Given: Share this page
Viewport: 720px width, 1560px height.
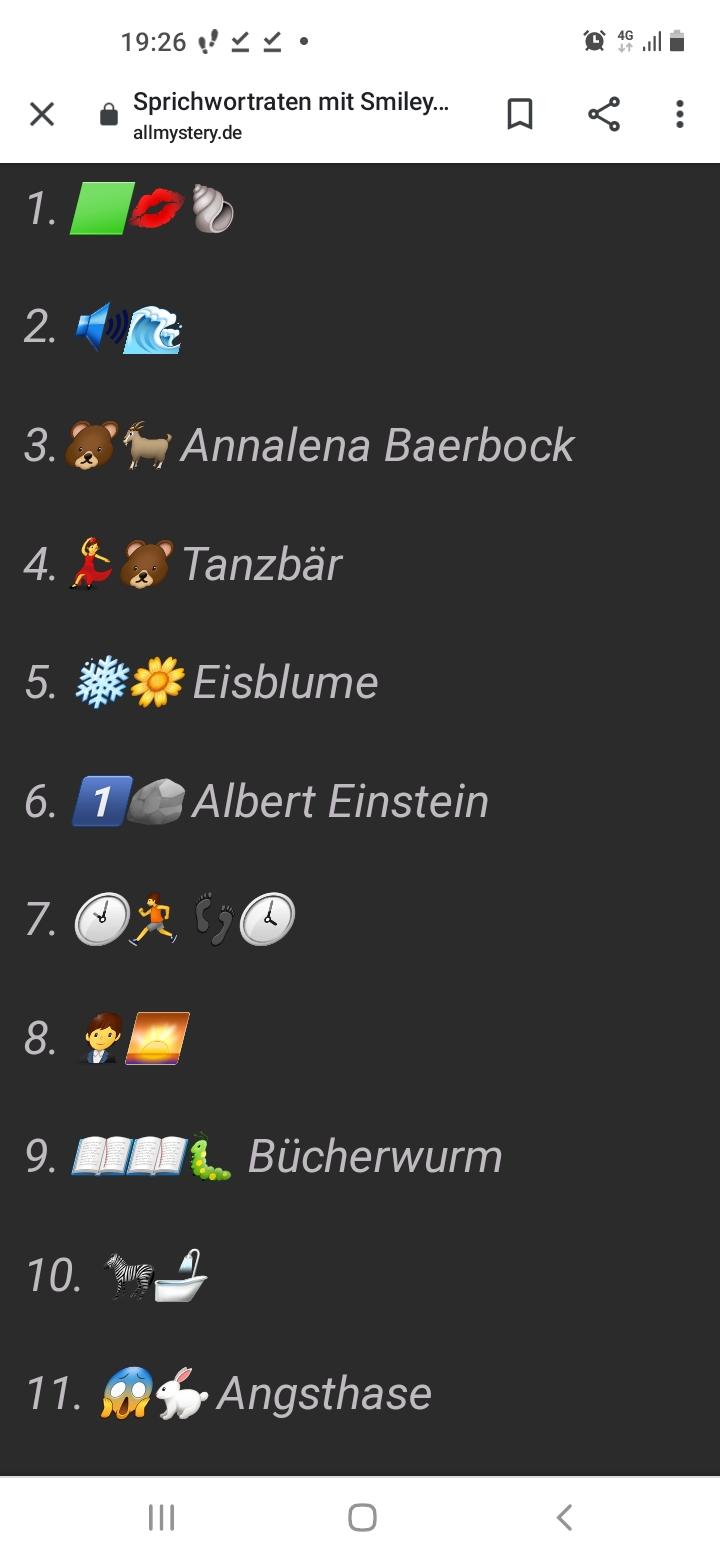Looking at the screenshot, I should 604,114.
